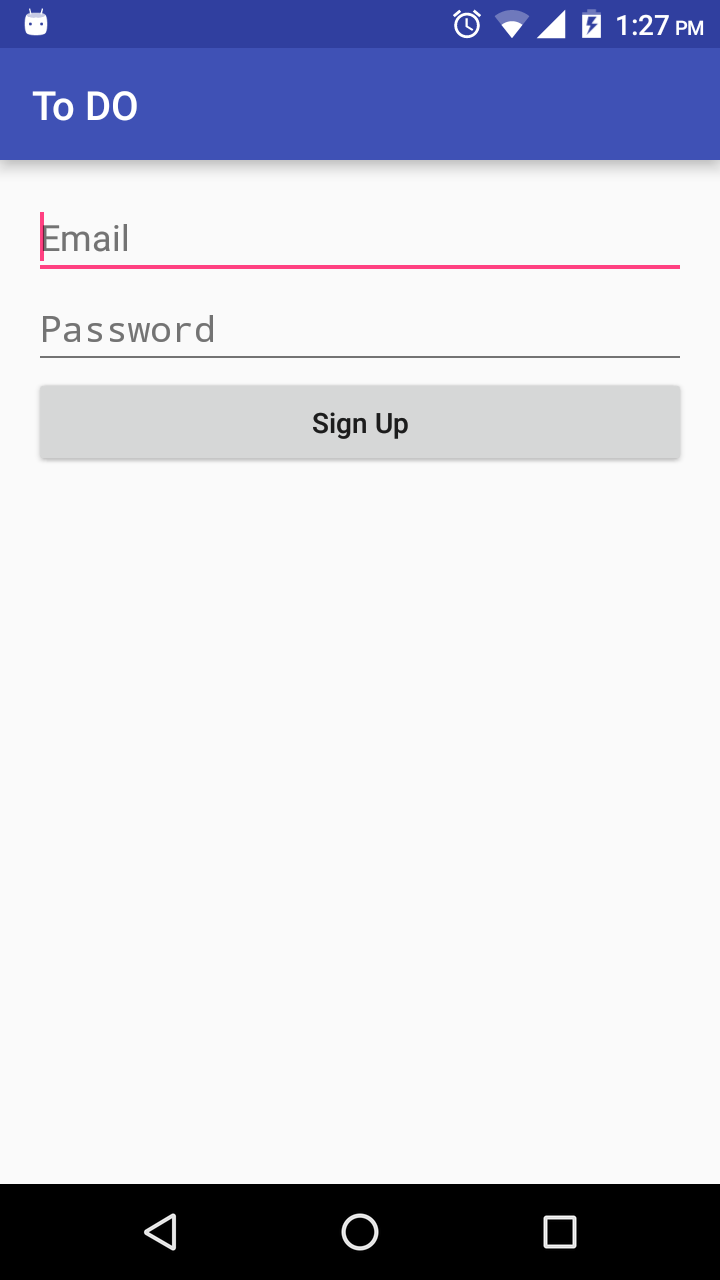720x1280 pixels.
Task: Click the Android robot icon in status bar
Action: click(x=36, y=24)
